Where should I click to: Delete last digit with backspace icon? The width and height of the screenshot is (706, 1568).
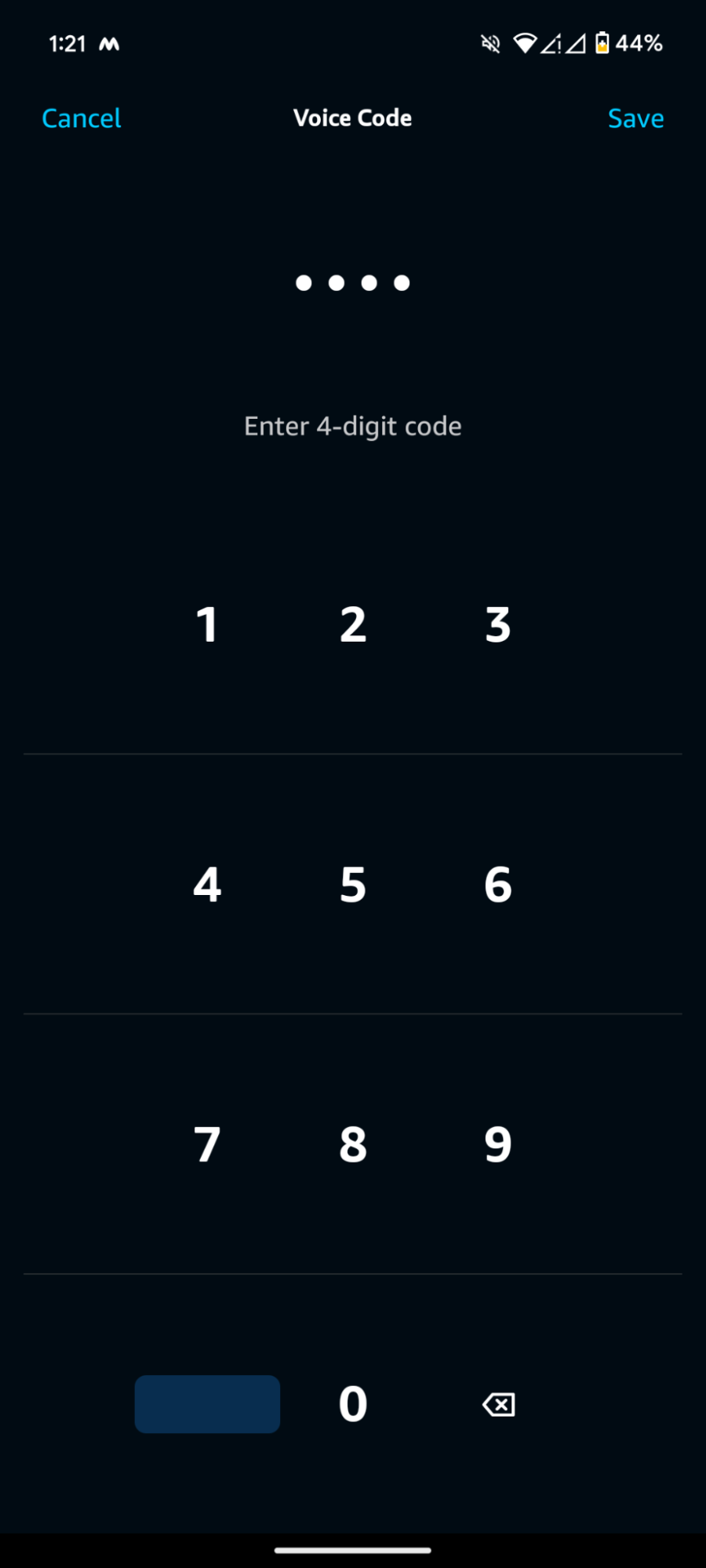click(498, 1404)
